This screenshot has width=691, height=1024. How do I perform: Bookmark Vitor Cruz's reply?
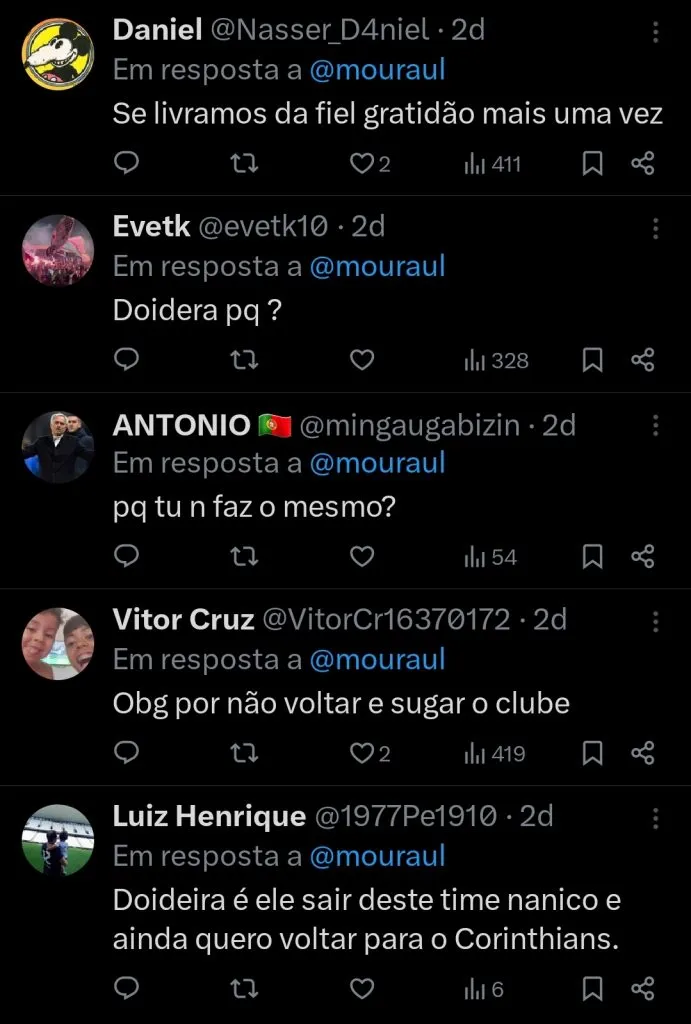coord(592,753)
